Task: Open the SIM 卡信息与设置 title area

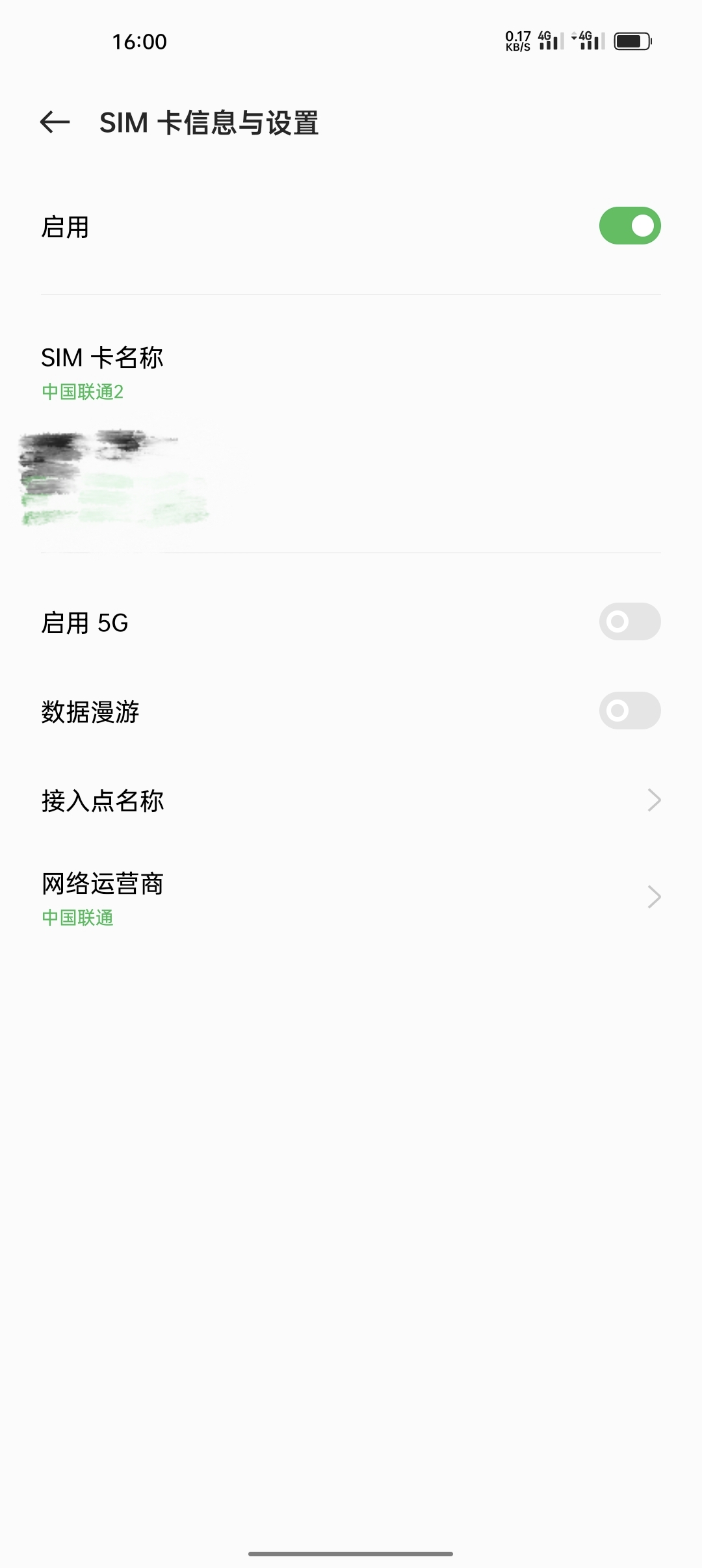Action: point(209,124)
